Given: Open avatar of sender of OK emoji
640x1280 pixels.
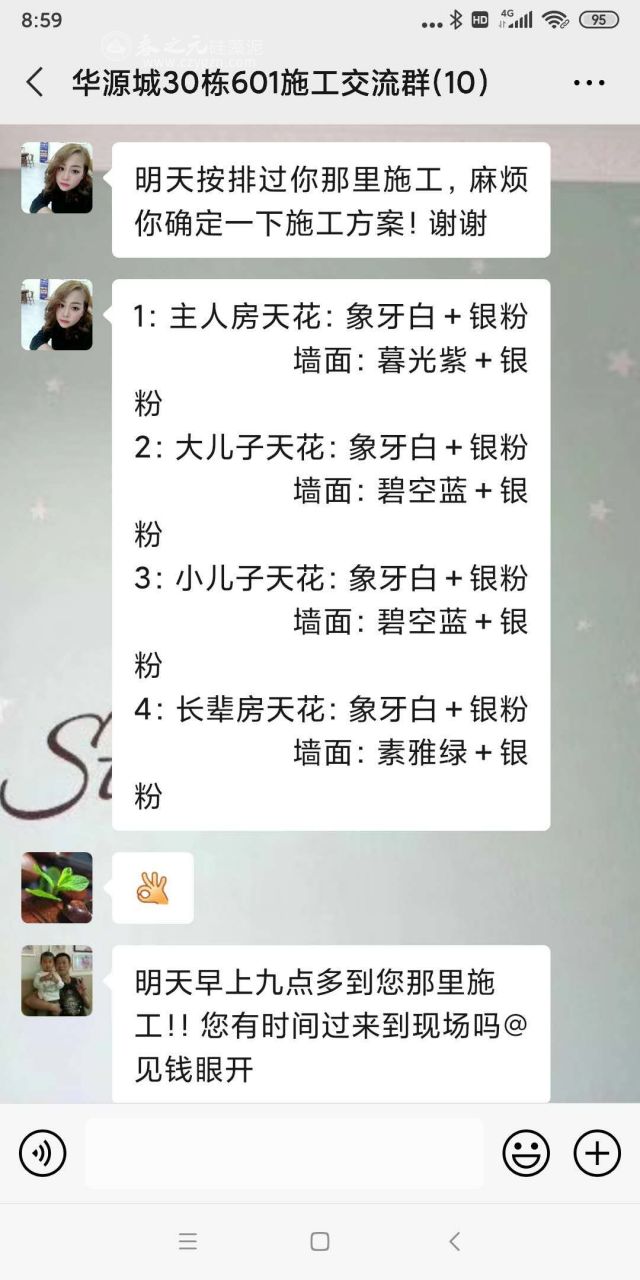Looking at the screenshot, I should 57,888.
